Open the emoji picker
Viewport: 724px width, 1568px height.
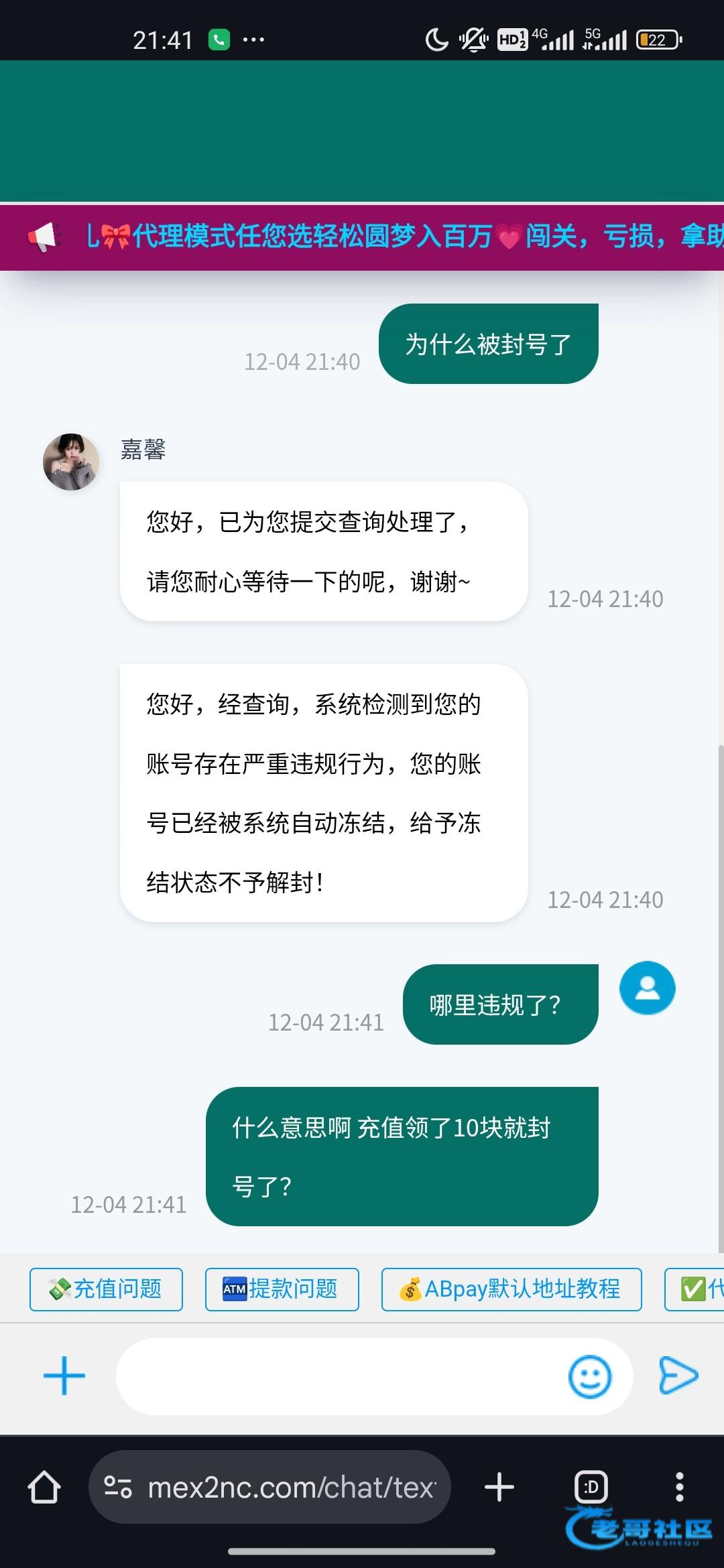(589, 1377)
